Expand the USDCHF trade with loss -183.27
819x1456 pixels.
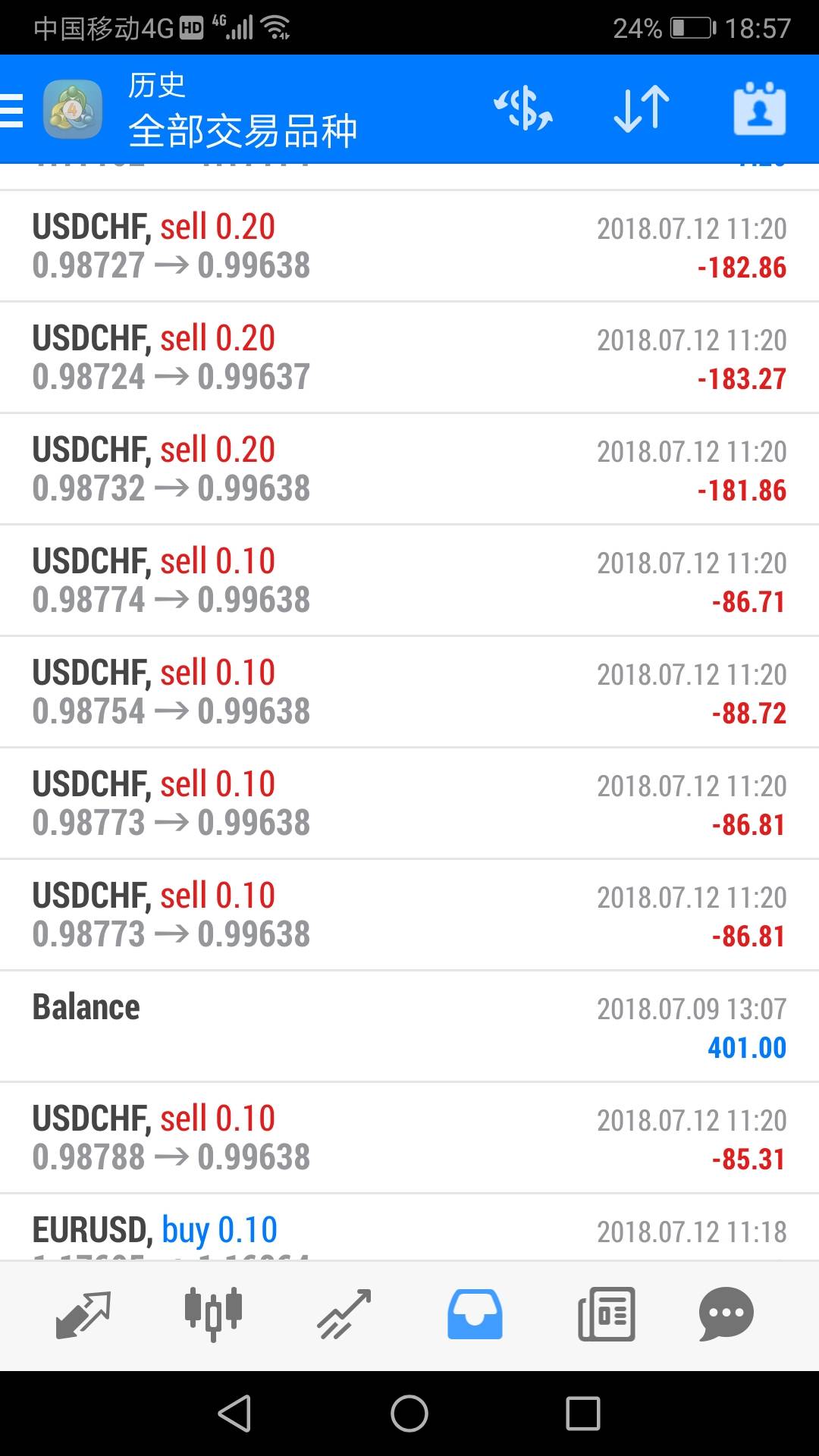409,358
